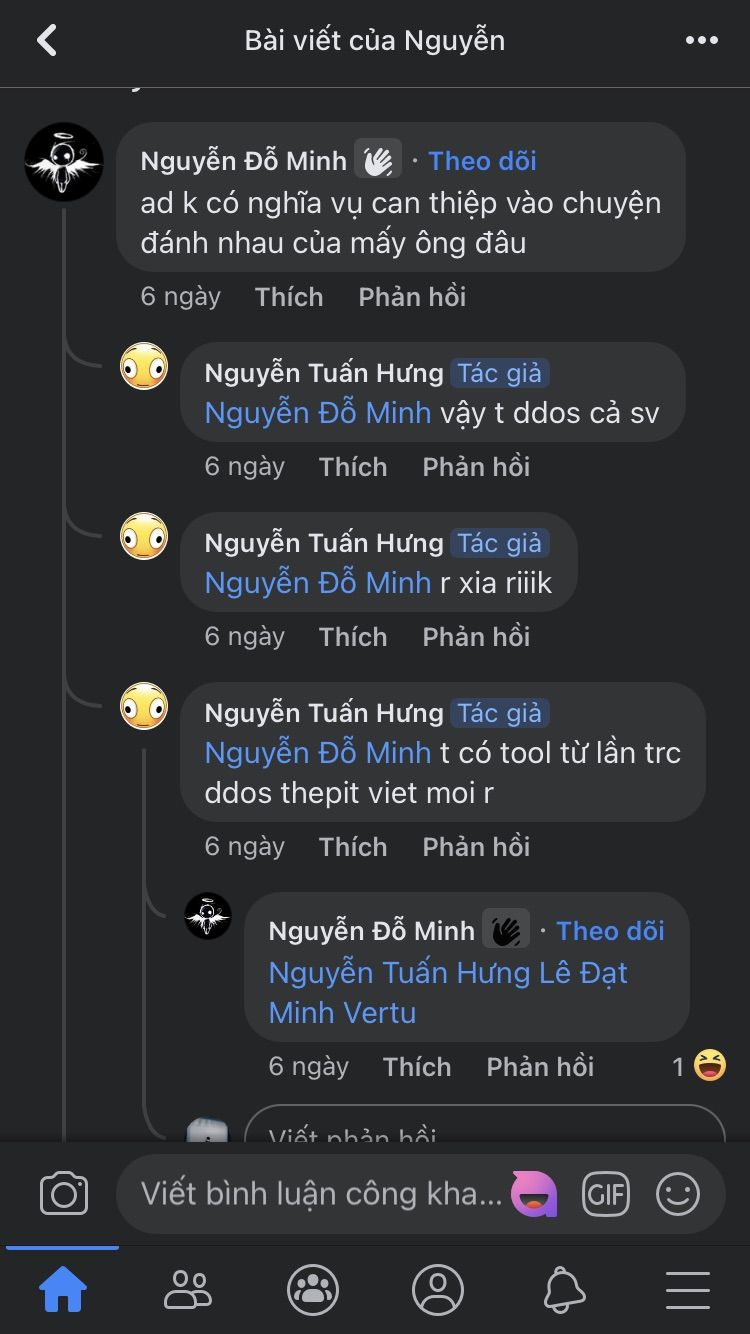This screenshot has height=1334, width=750.
Task: Open the hamburger menu tab
Action: pyautogui.click(x=688, y=1290)
